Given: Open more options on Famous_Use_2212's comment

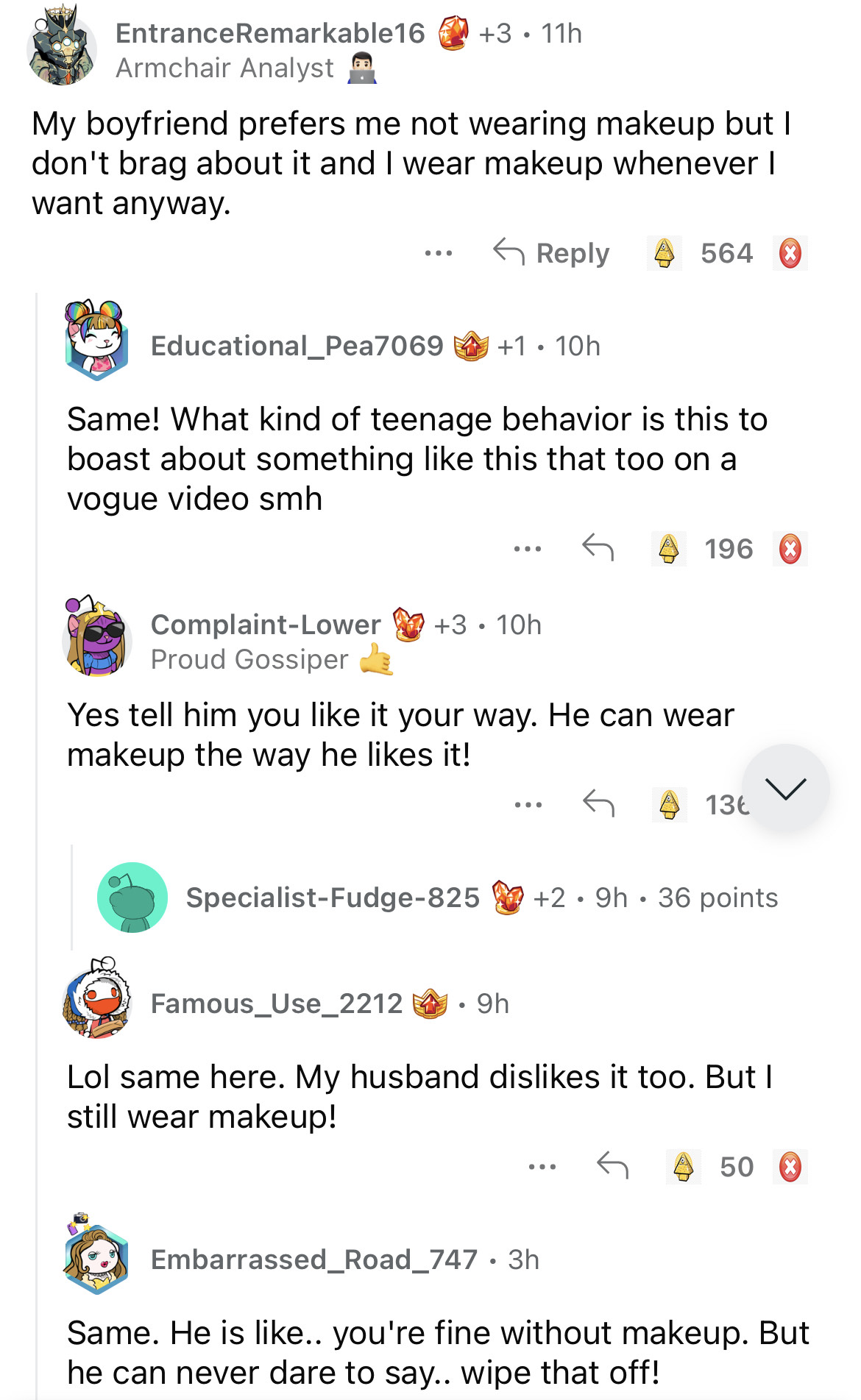Looking at the screenshot, I should click(542, 1166).
